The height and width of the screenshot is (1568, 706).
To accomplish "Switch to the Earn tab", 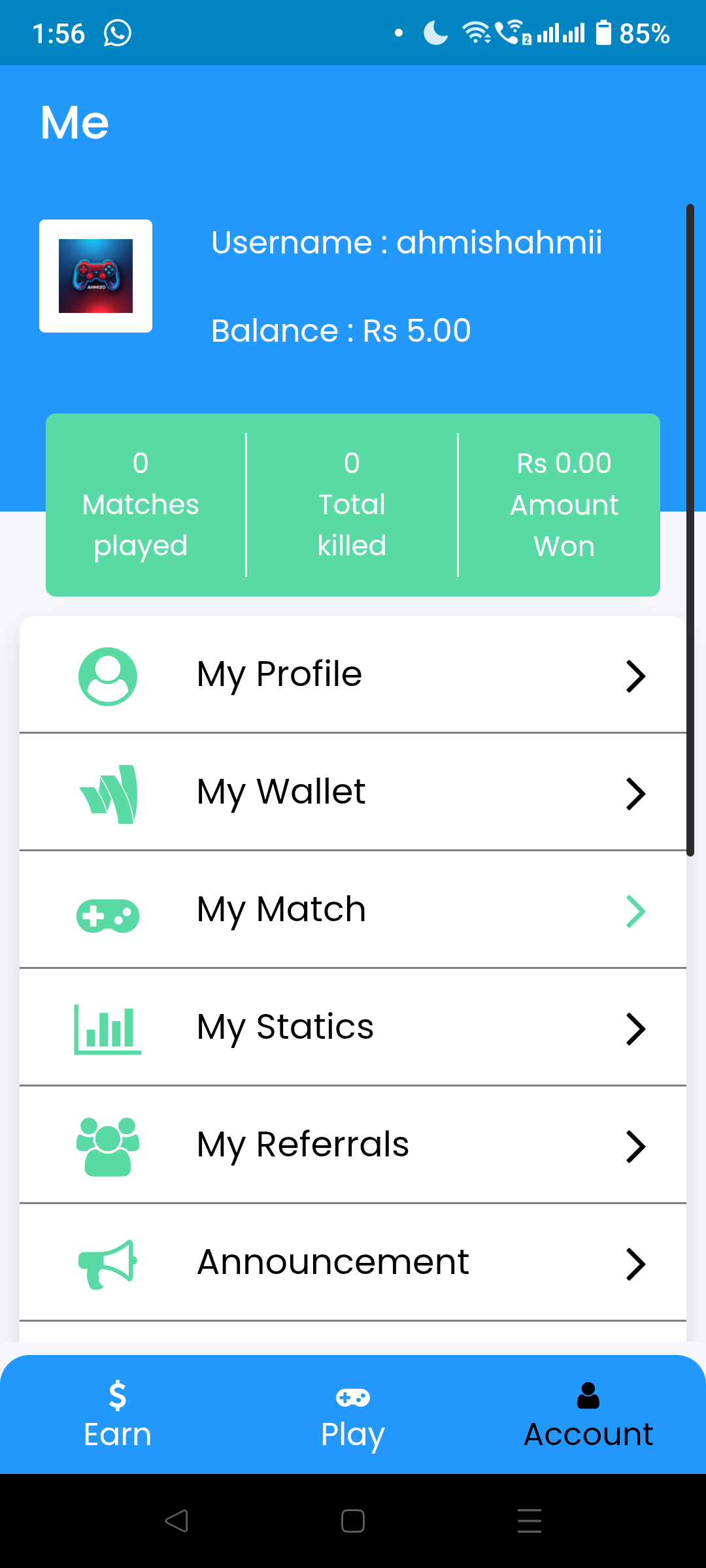I will pyautogui.click(x=118, y=1414).
